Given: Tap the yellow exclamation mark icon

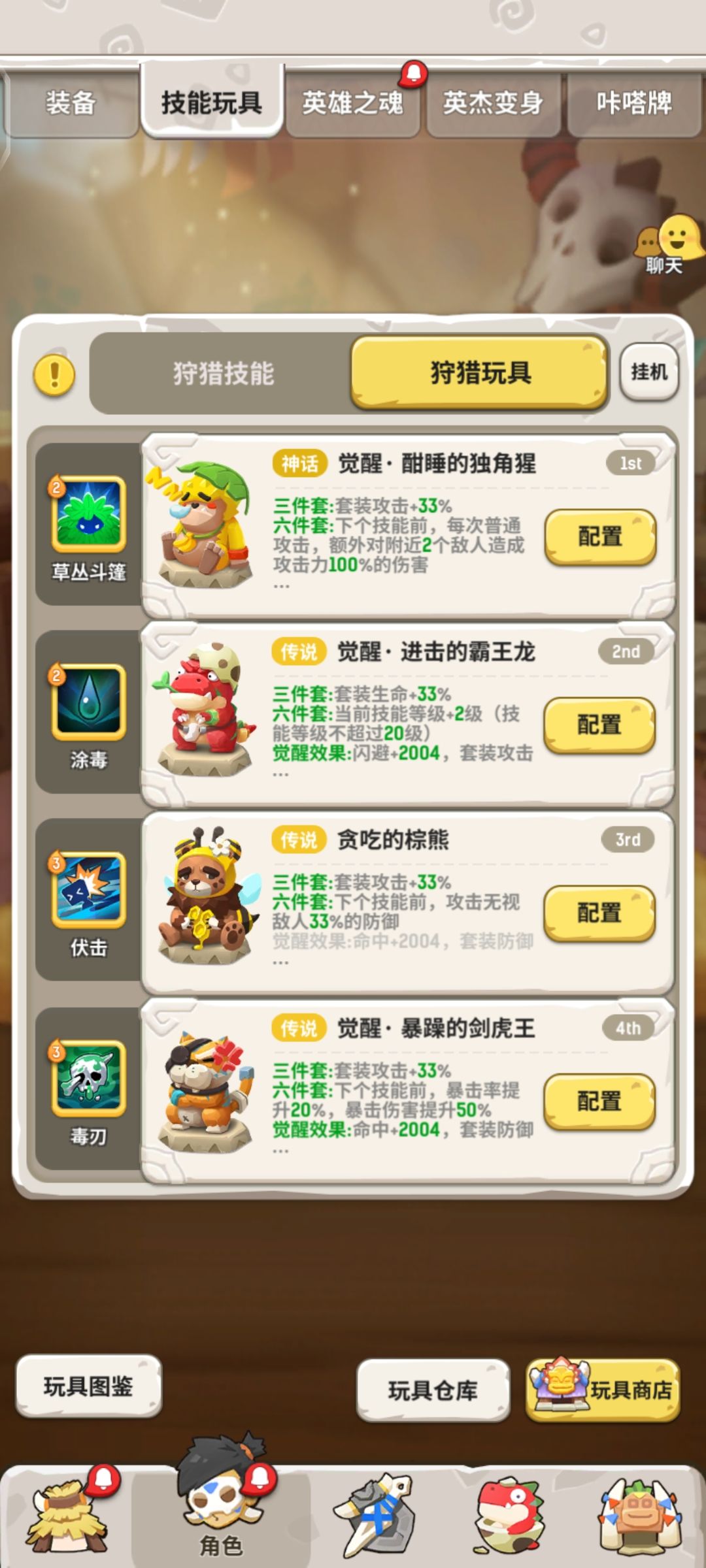Looking at the screenshot, I should point(56,376).
